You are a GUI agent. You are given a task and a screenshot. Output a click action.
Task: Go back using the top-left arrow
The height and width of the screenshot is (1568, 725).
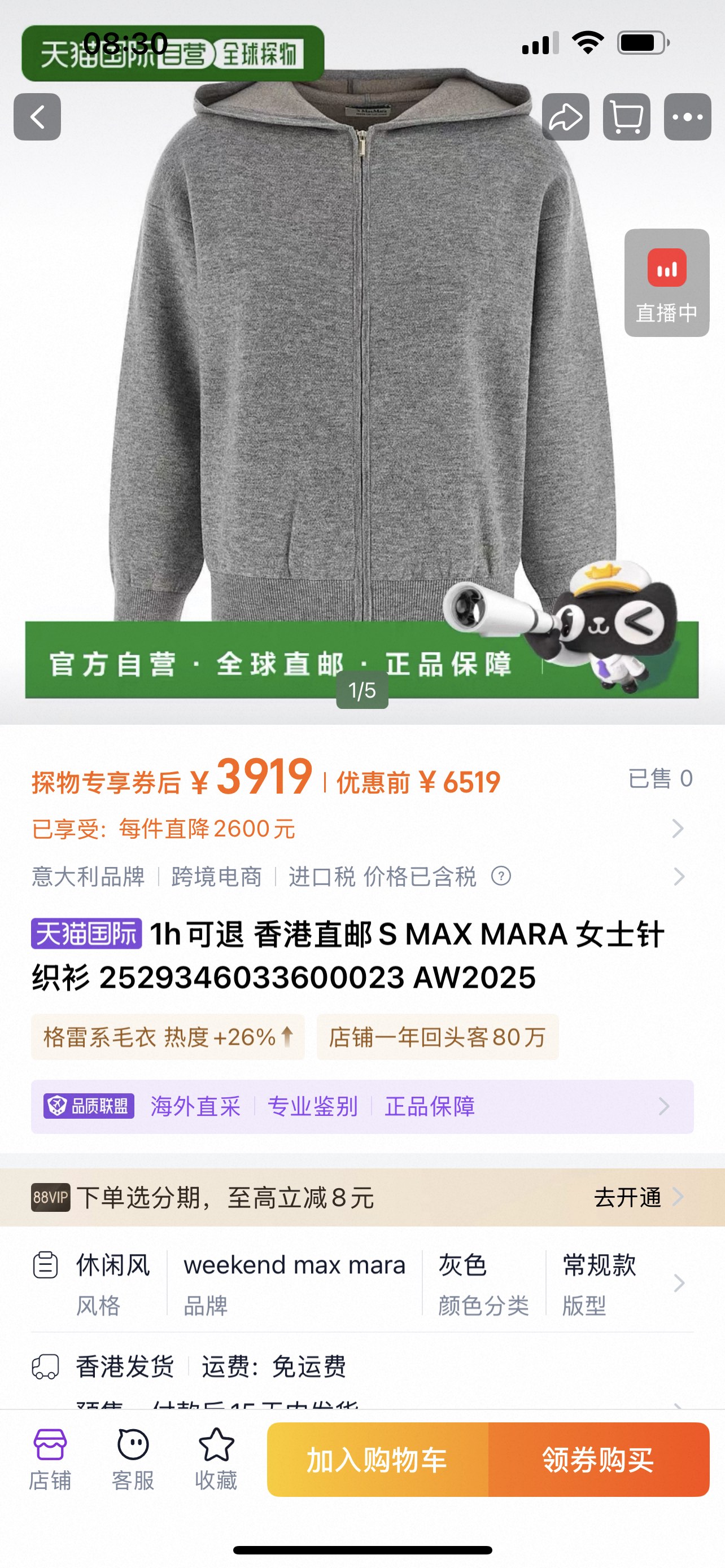(37, 117)
